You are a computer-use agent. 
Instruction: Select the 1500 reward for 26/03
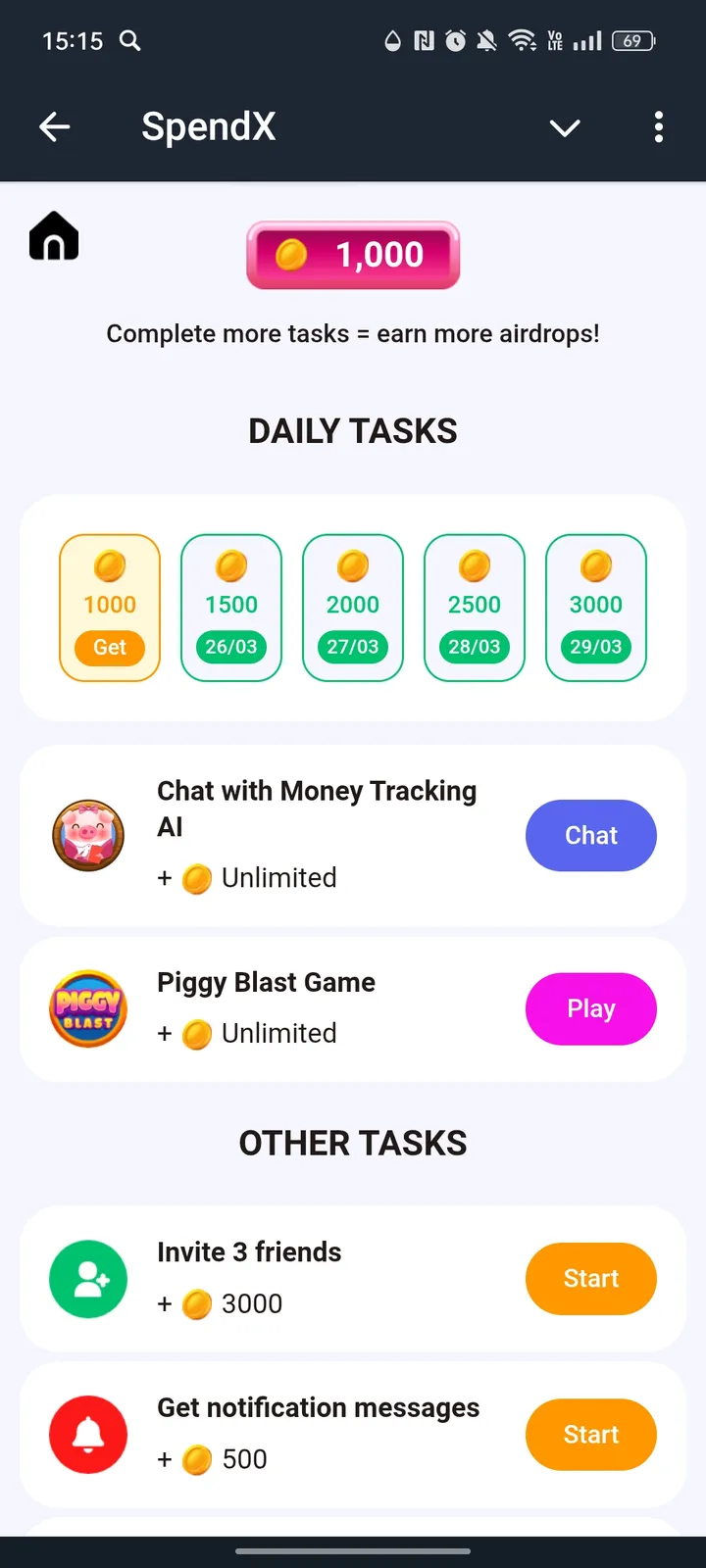click(231, 608)
